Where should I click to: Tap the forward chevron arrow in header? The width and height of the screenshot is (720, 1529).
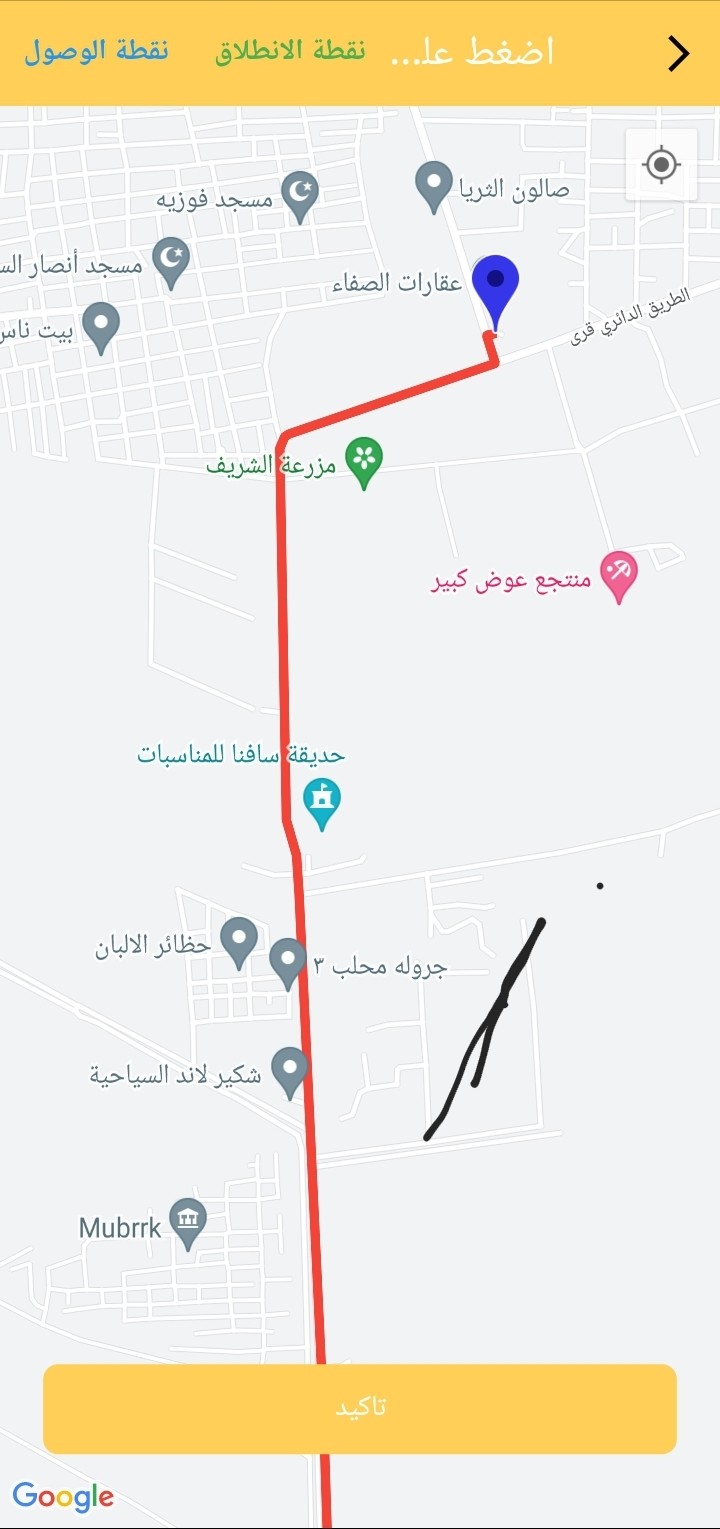click(x=679, y=54)
